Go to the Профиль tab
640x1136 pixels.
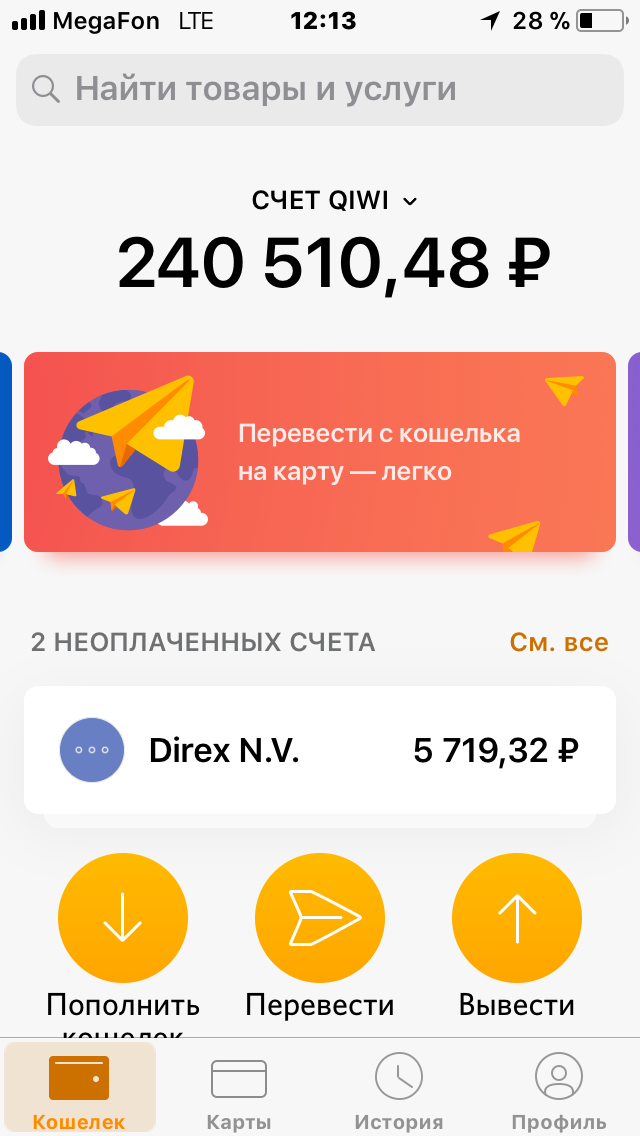559,1090
